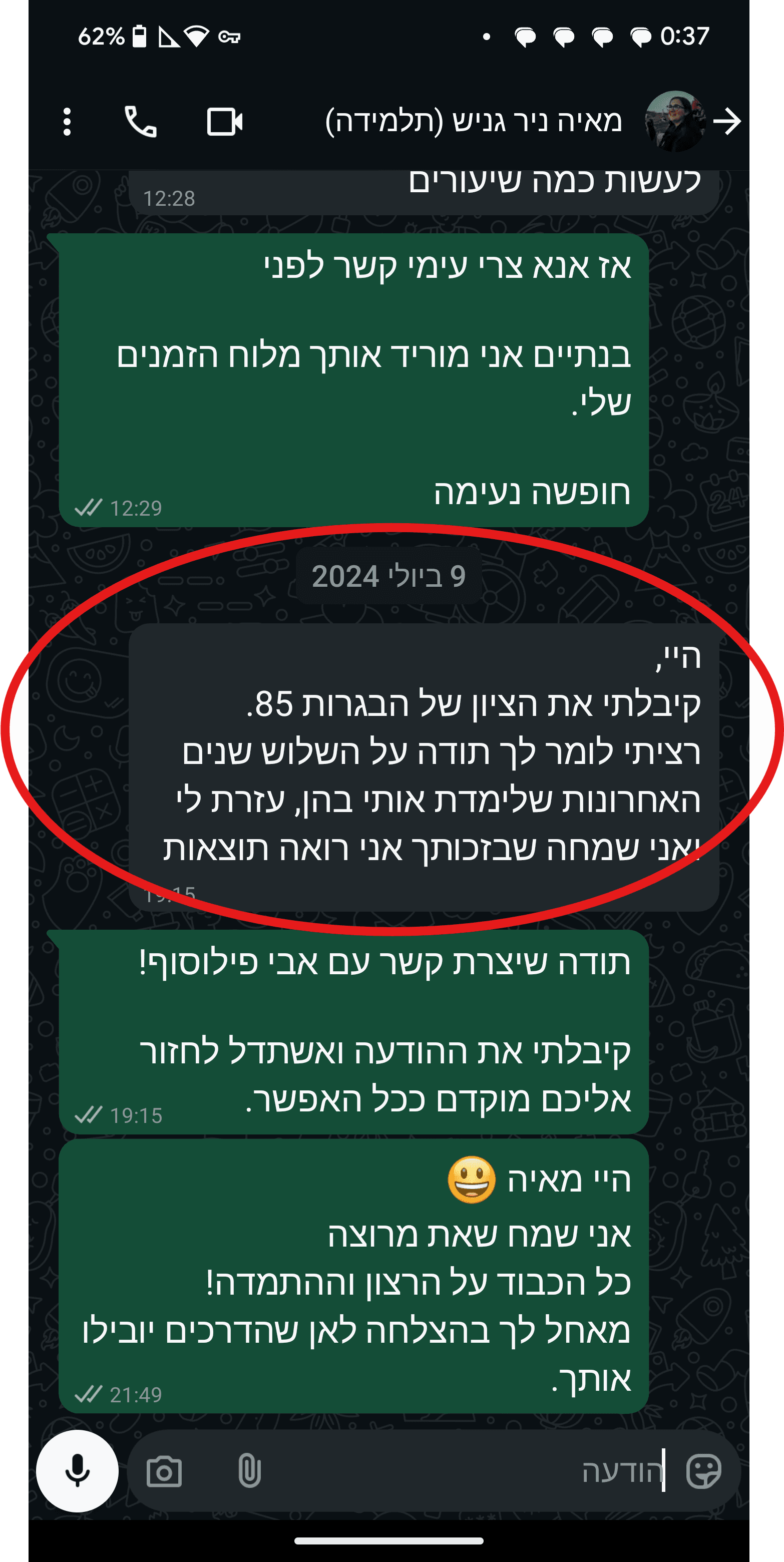Start a voice call with this contact
Viewport: 784px width, 1562px height.
click(140, 122)
